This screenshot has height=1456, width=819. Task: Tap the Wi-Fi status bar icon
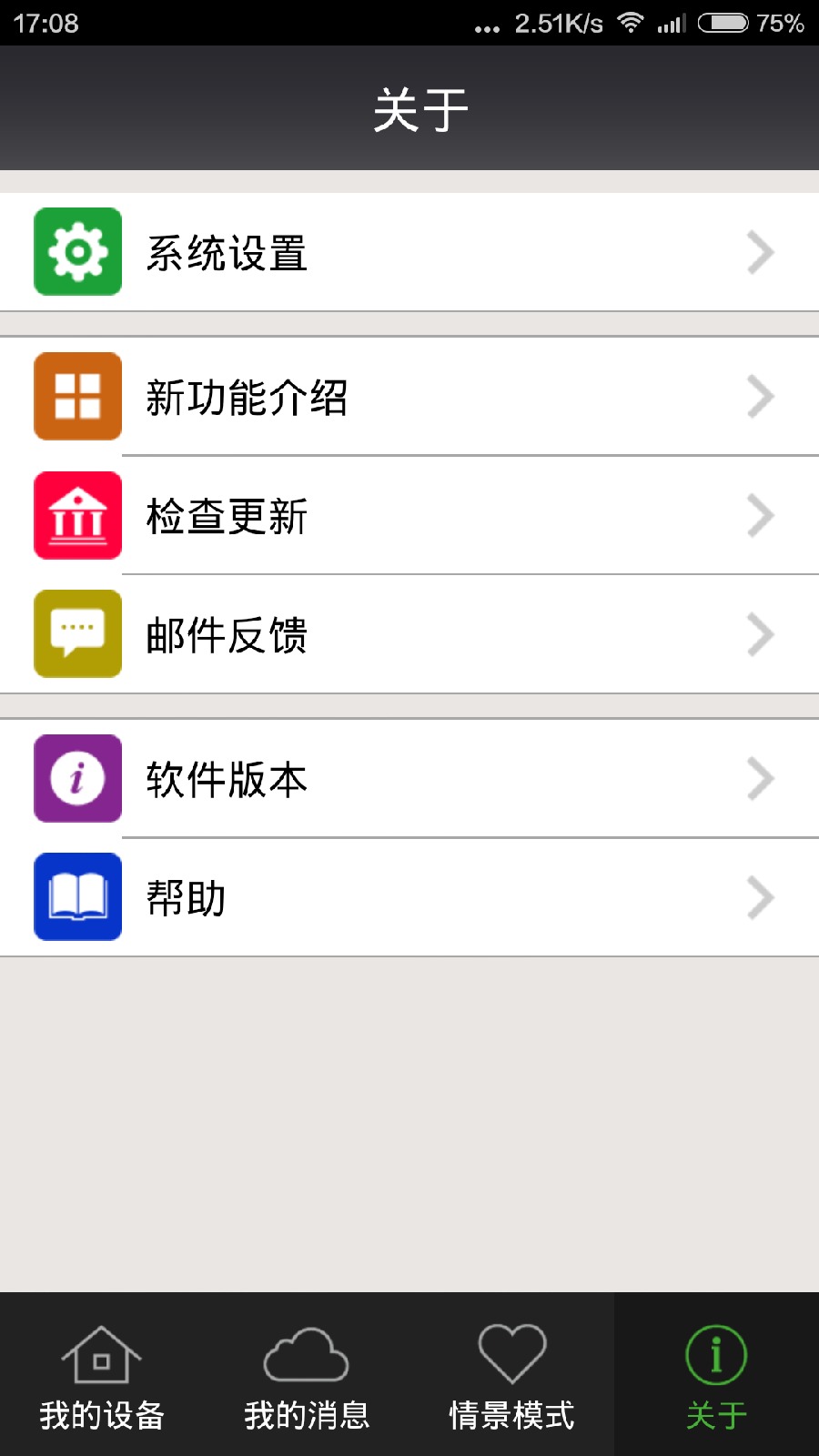point(629,25)
